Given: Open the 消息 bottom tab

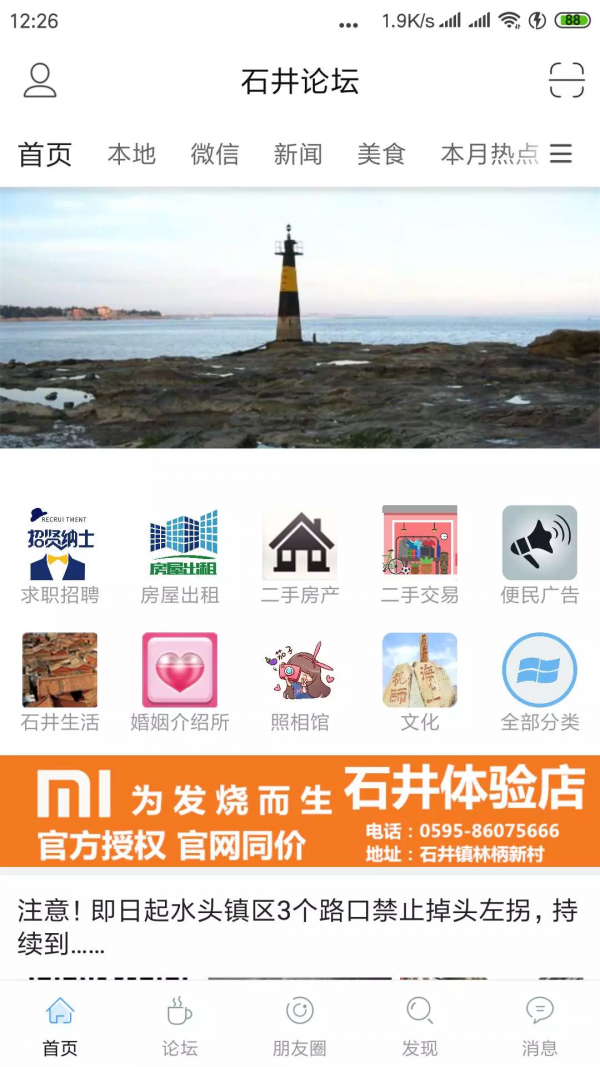Looking at the screenshot, I should (x=540, y=1026).
